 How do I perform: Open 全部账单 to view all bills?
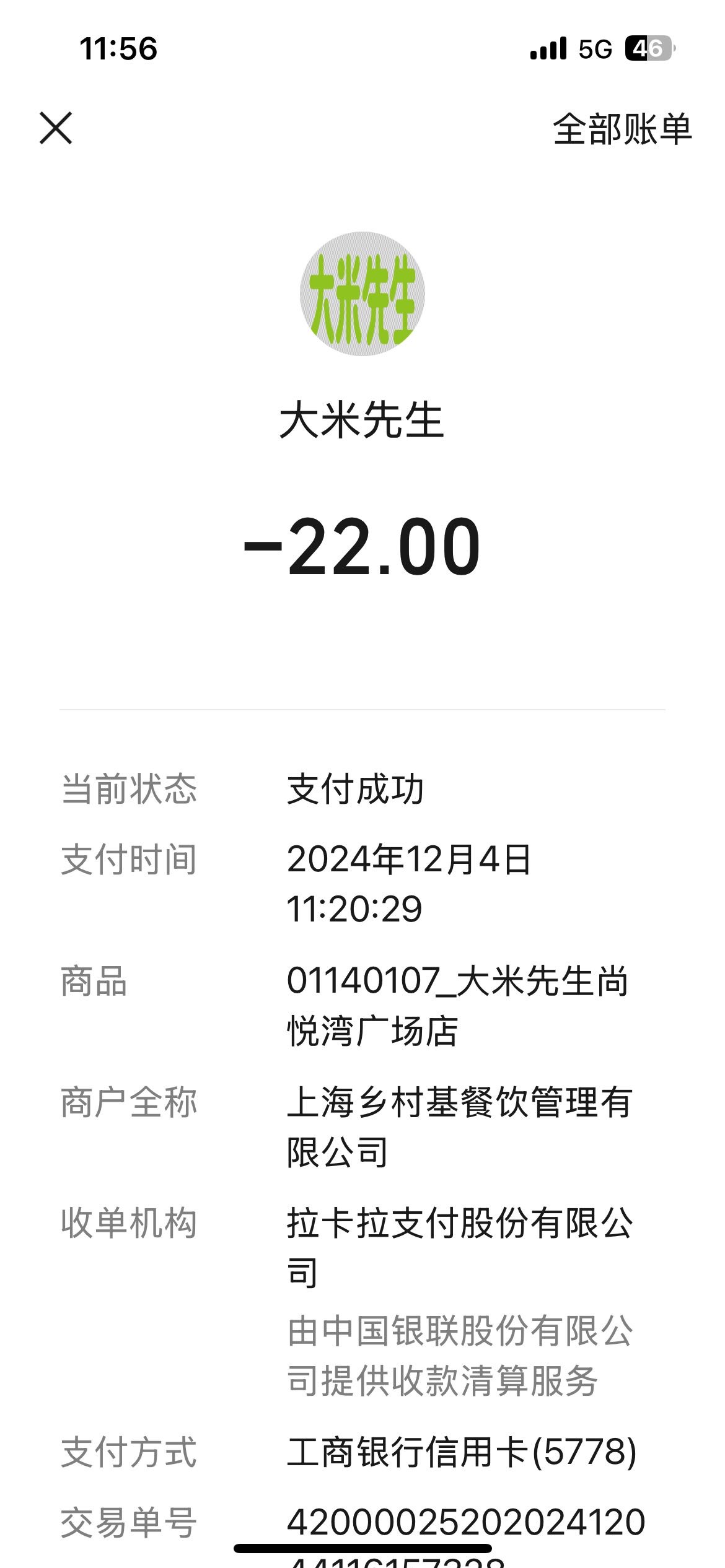[x=622, y=129]
